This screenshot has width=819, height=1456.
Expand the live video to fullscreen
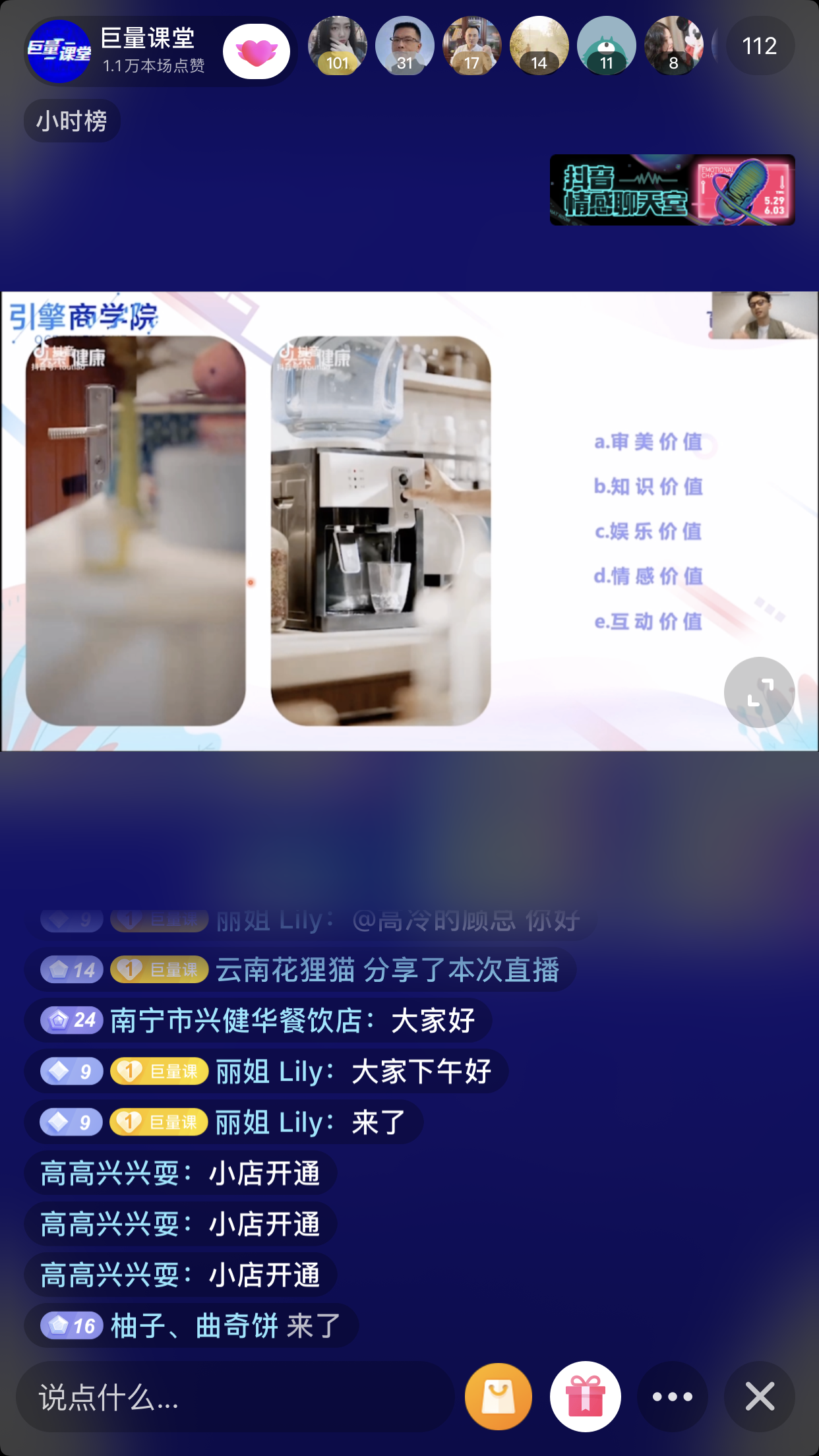pos(759,692)
